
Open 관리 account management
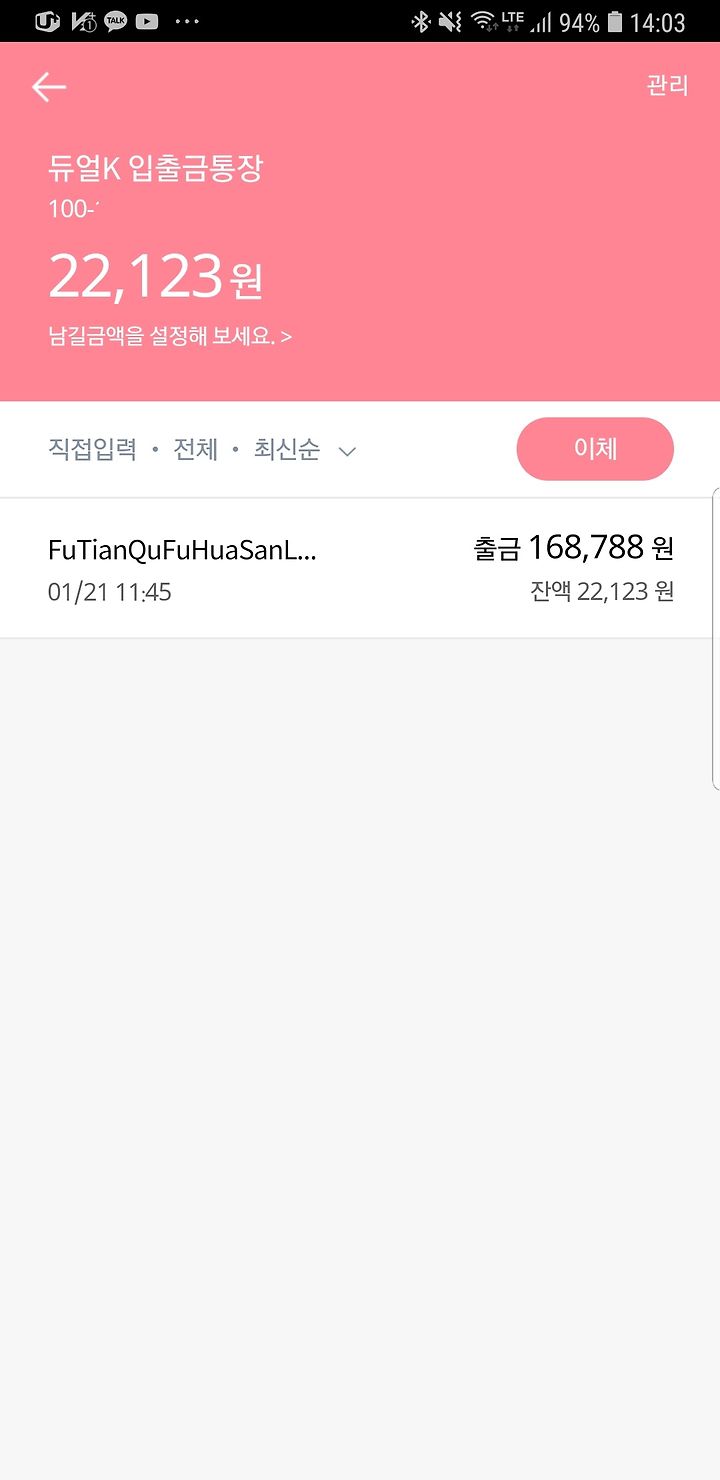pos(667,86)
